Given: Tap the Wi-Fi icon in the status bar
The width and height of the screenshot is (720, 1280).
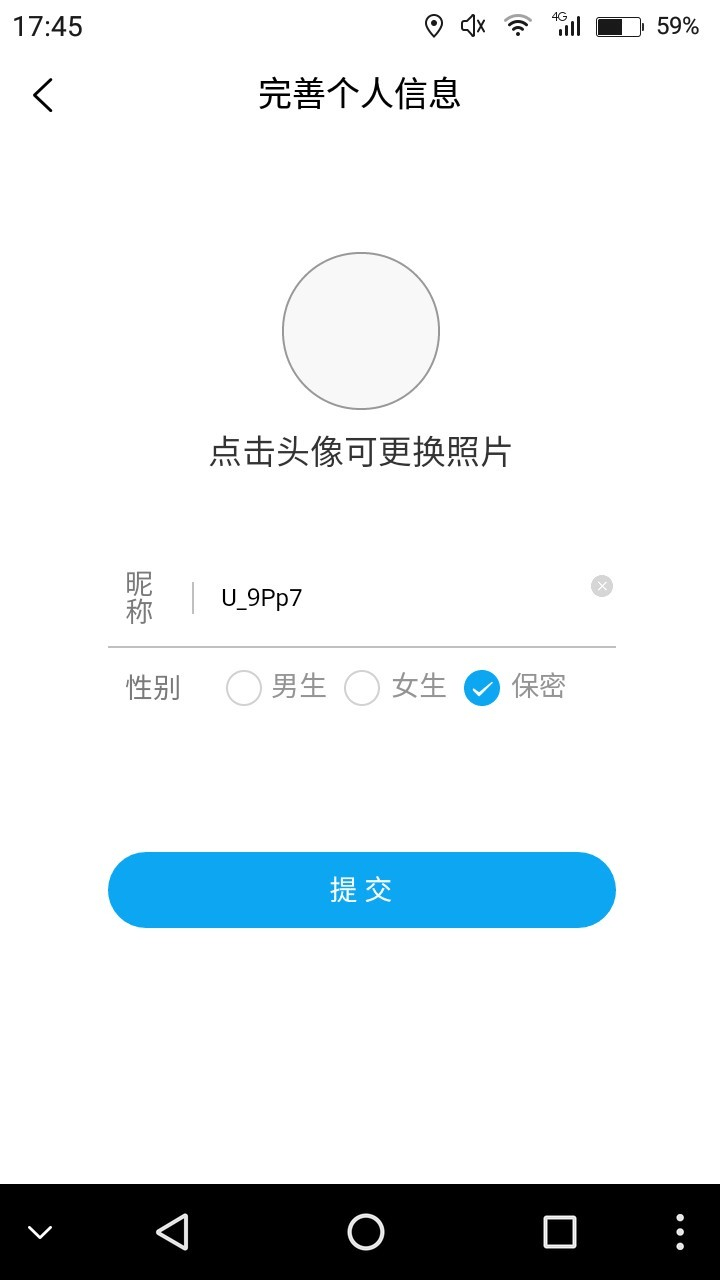Looking at the screenshot, I should pos(518,25).
